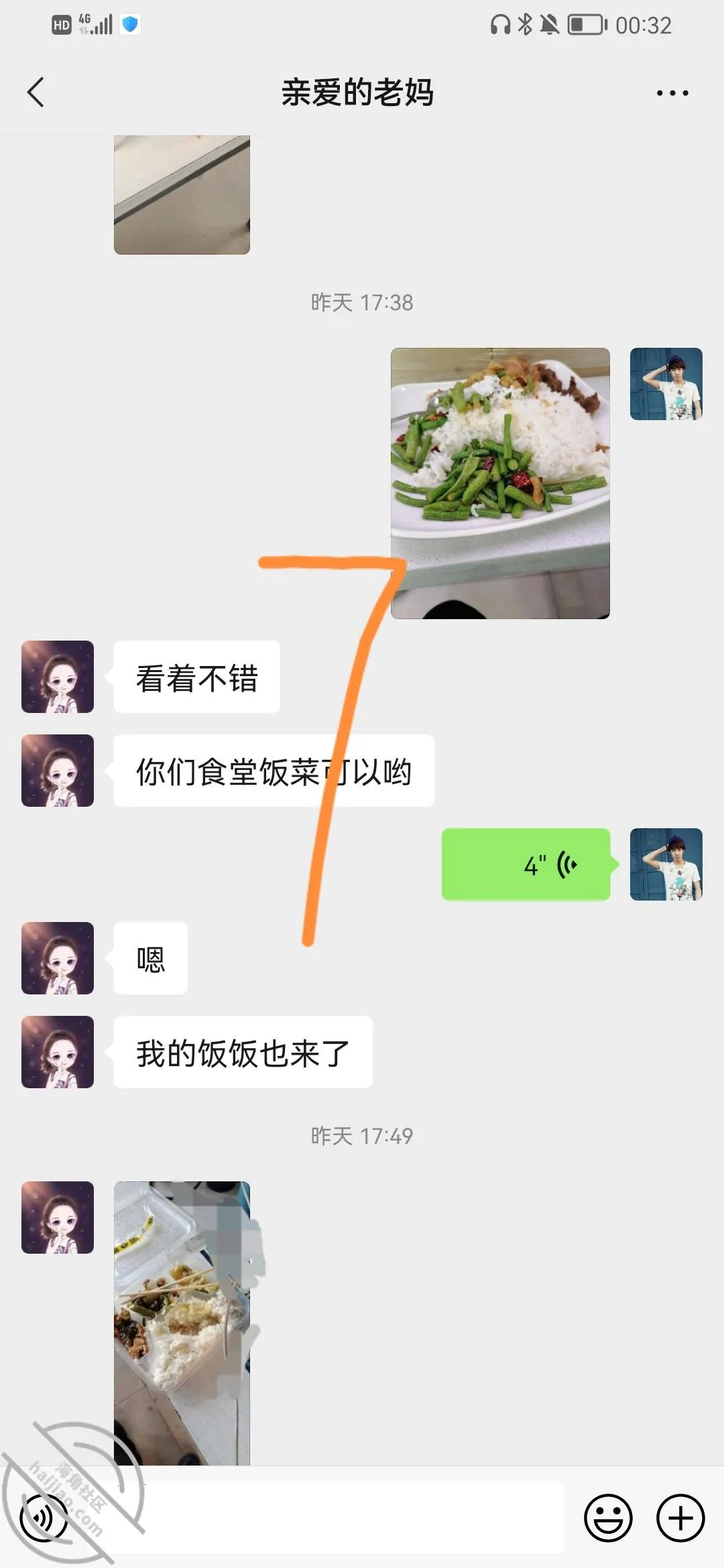The width and height of the screenshot is (724, 1568).
Task: Open the plus attachment menu
Action: [680, 1518]
